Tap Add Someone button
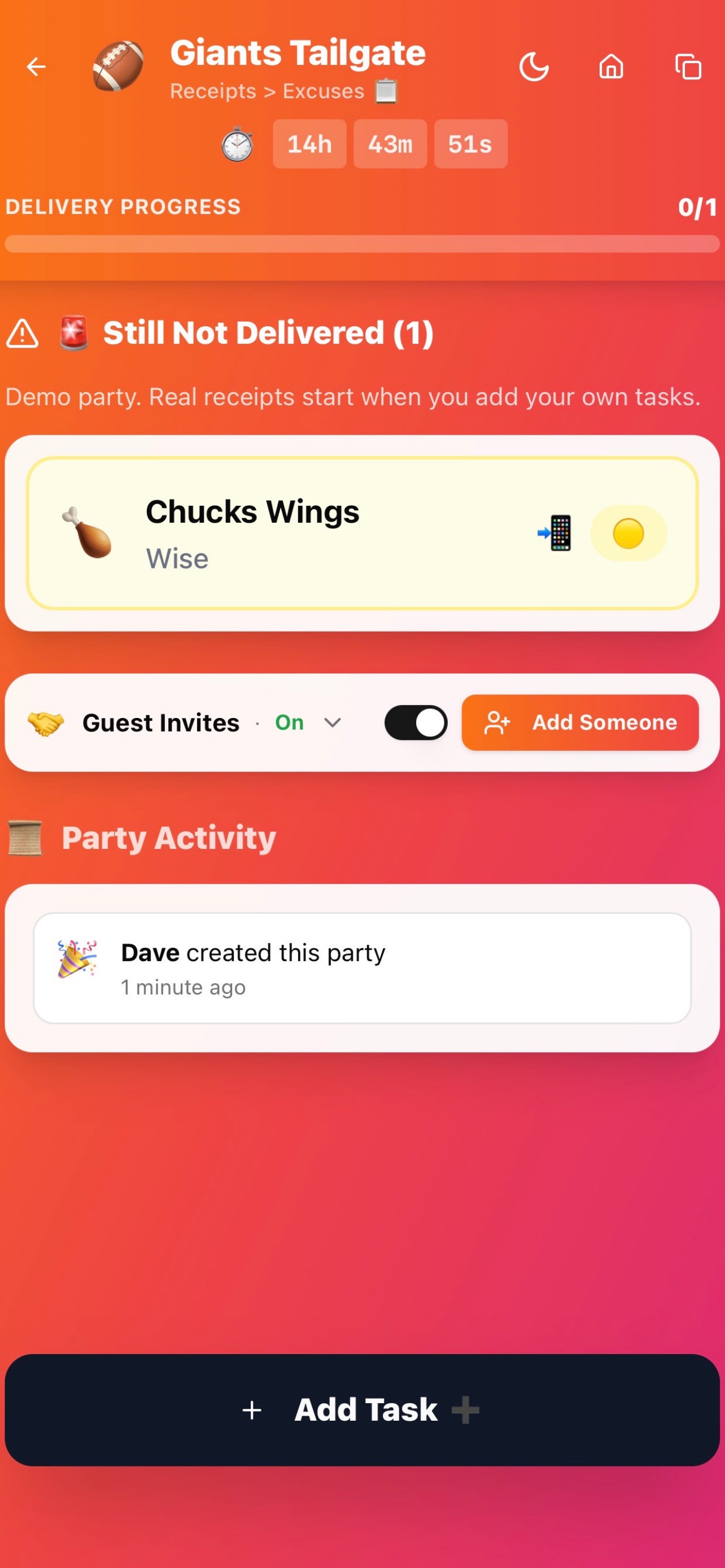725x1568 pixels. 579,722
